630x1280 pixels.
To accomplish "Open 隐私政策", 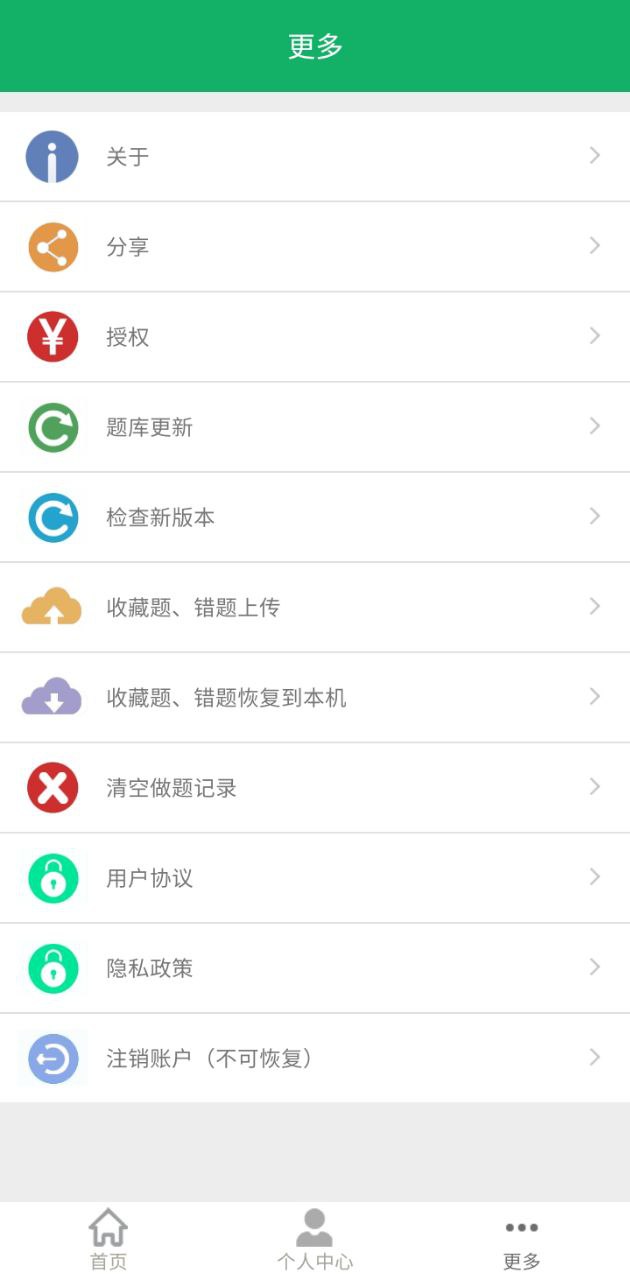I will (x=315, y=967).
